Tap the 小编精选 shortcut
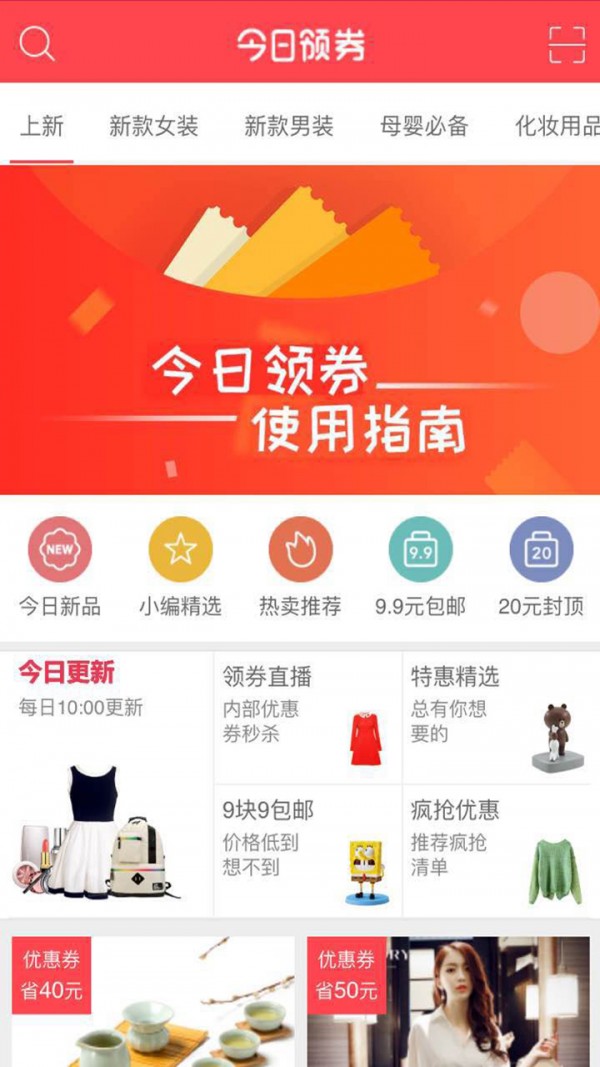This screenshot has height=1067, width=600. [180, 566]
